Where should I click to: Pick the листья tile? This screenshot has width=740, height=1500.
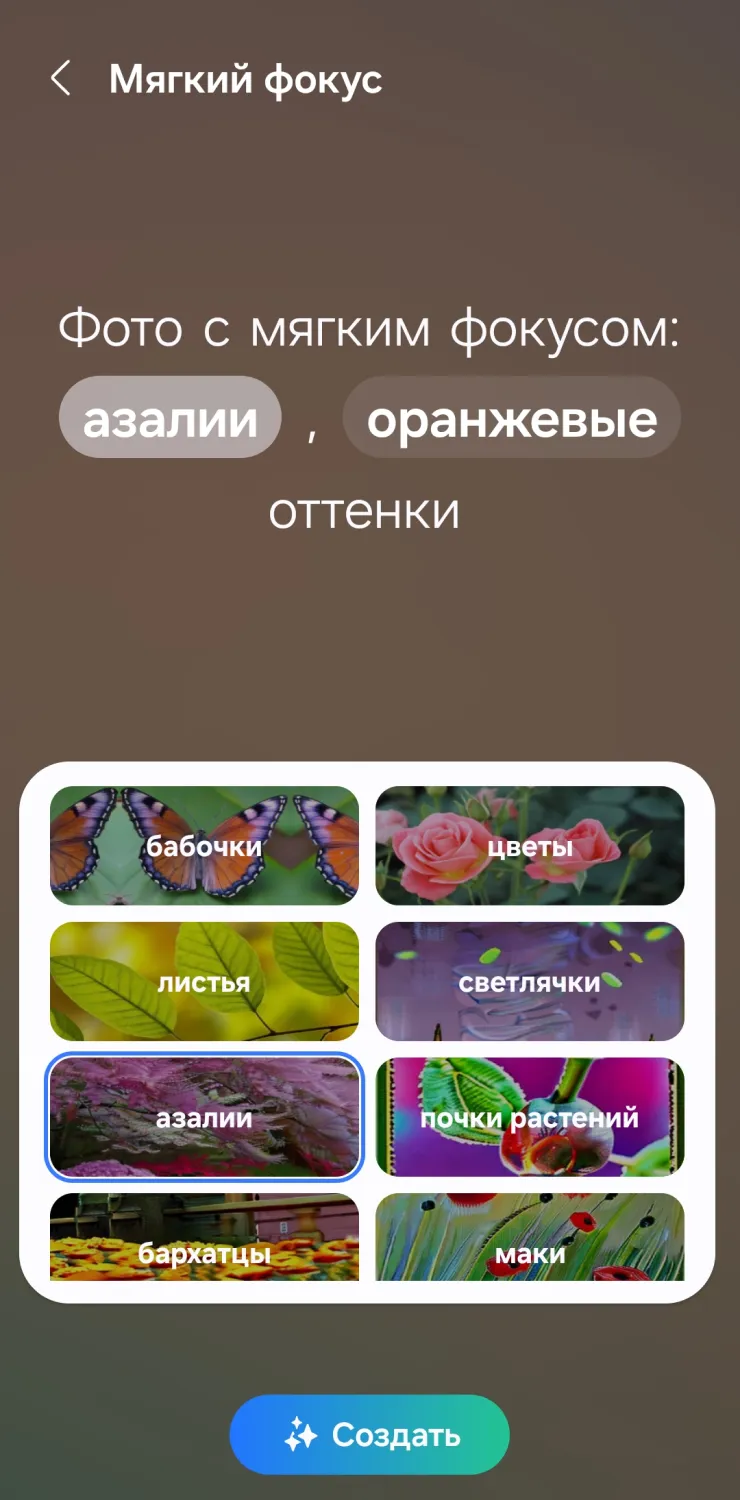point(204,982)
